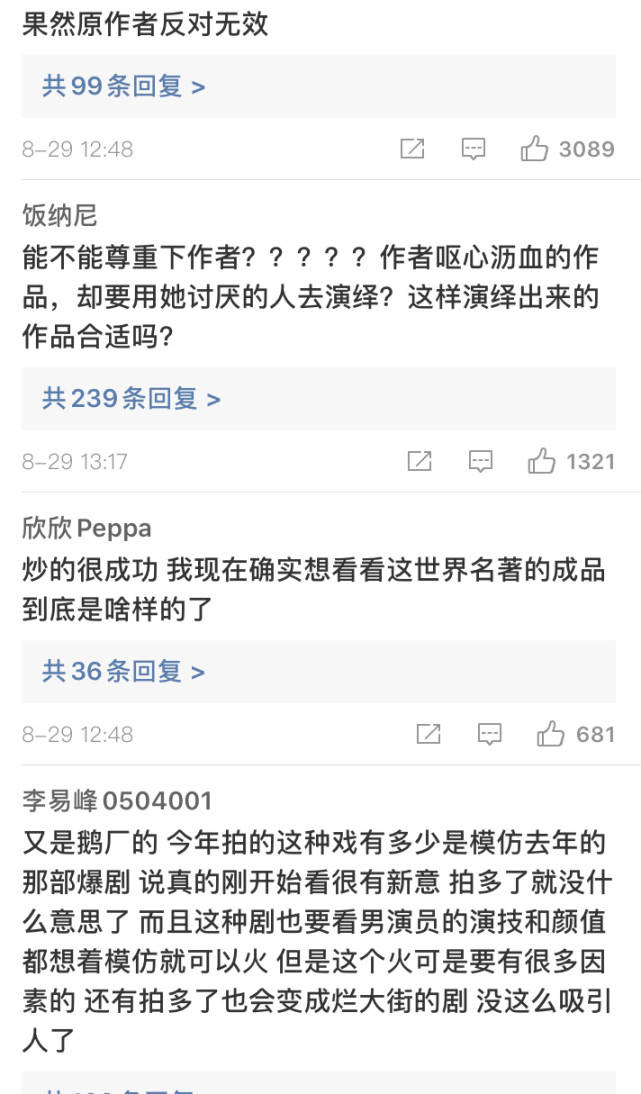Share the comment with 3089 likes
Image resolution: width=641 pixels, height=1094 pixels.
tap(412, 149)
